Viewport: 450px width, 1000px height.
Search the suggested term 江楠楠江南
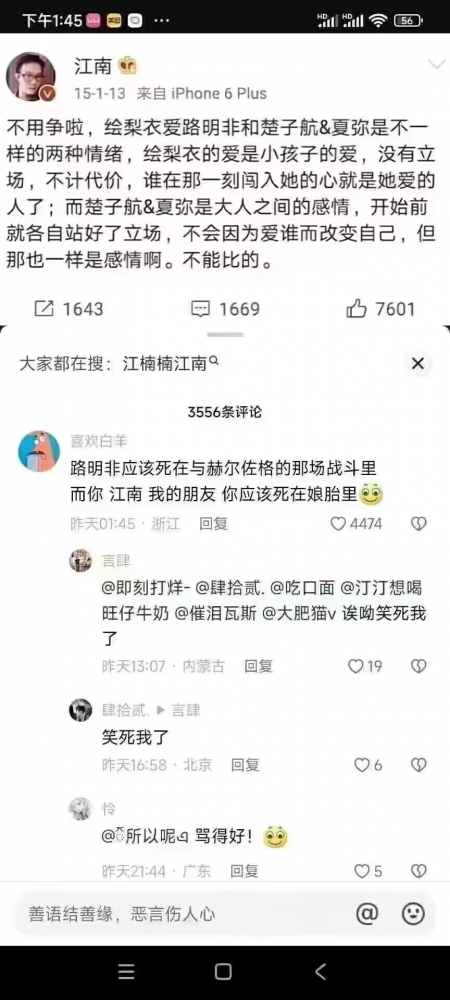click(x=171, y=364)
